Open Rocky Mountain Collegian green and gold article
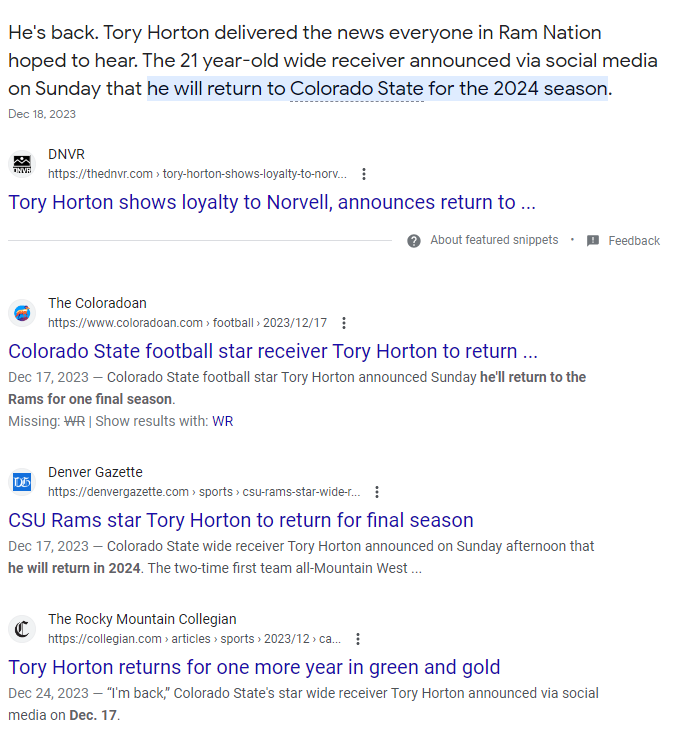 (254, 667)
